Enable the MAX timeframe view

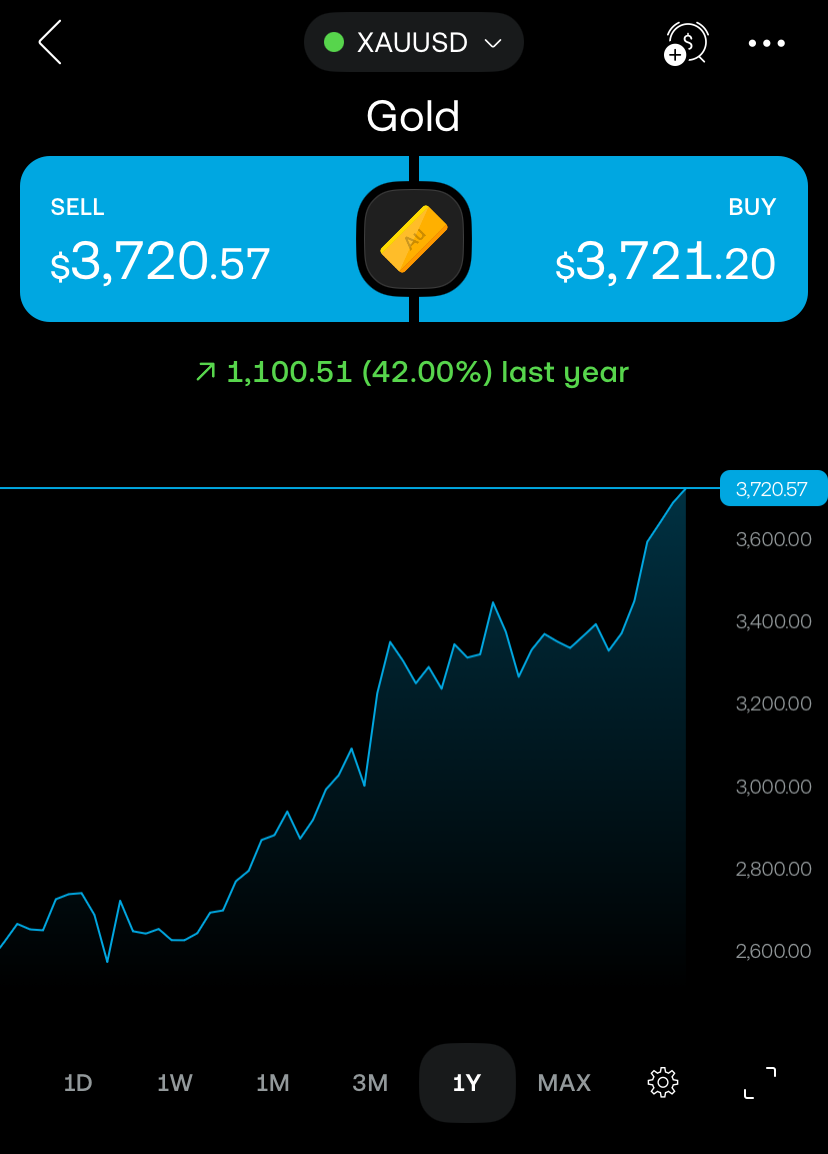click(x=563, y=1083)
